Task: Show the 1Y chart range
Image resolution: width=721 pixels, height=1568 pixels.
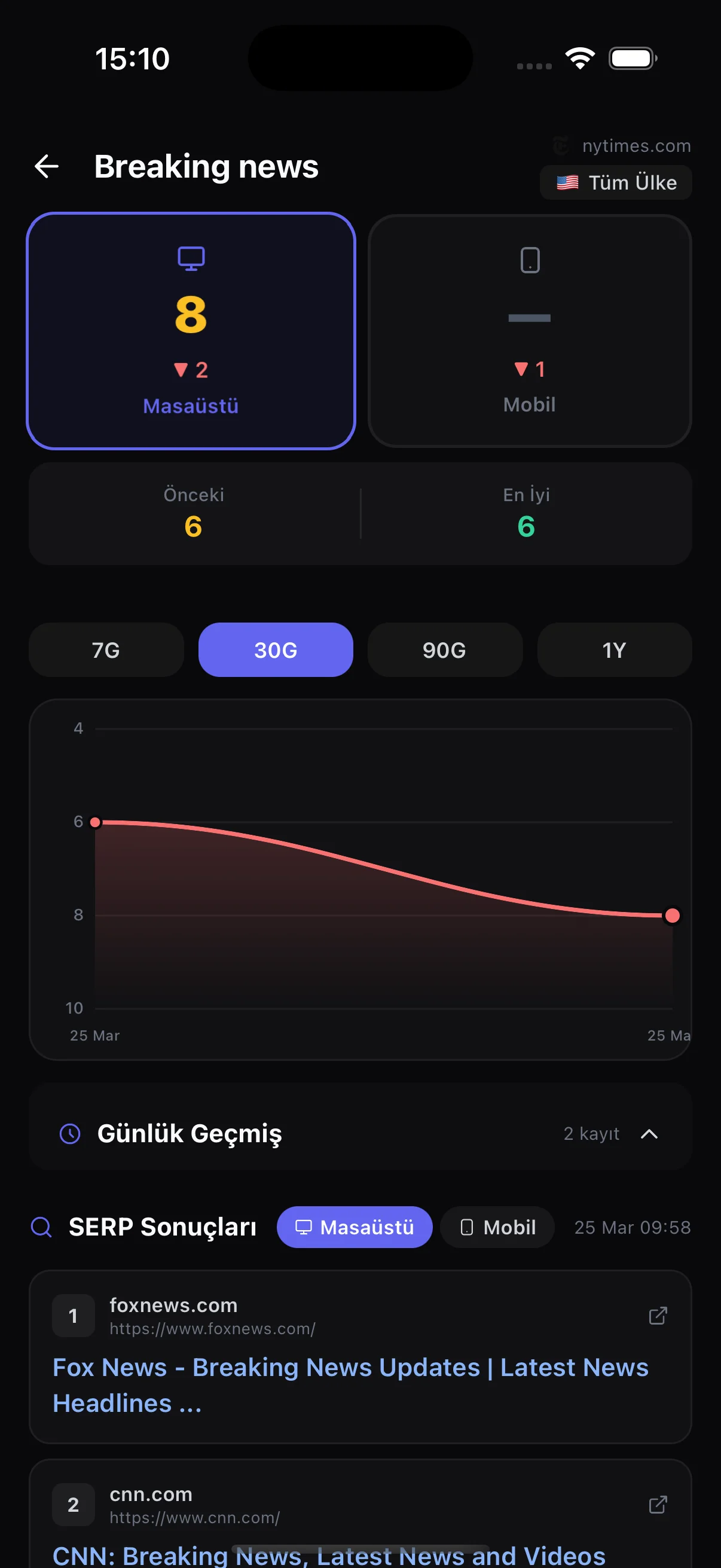Action: (x=614, y=649)
